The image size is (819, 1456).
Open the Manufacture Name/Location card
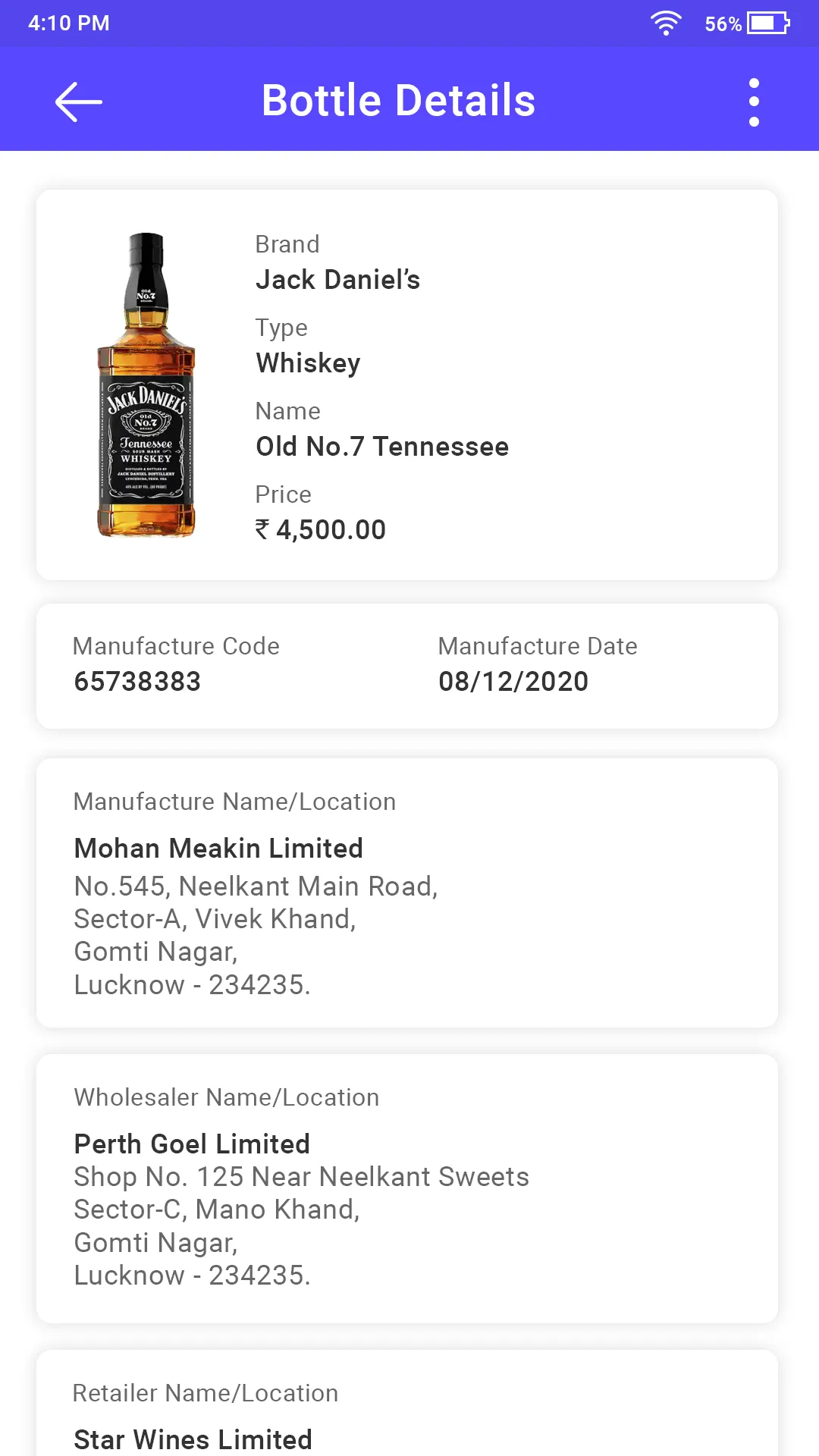click(409, 891)
